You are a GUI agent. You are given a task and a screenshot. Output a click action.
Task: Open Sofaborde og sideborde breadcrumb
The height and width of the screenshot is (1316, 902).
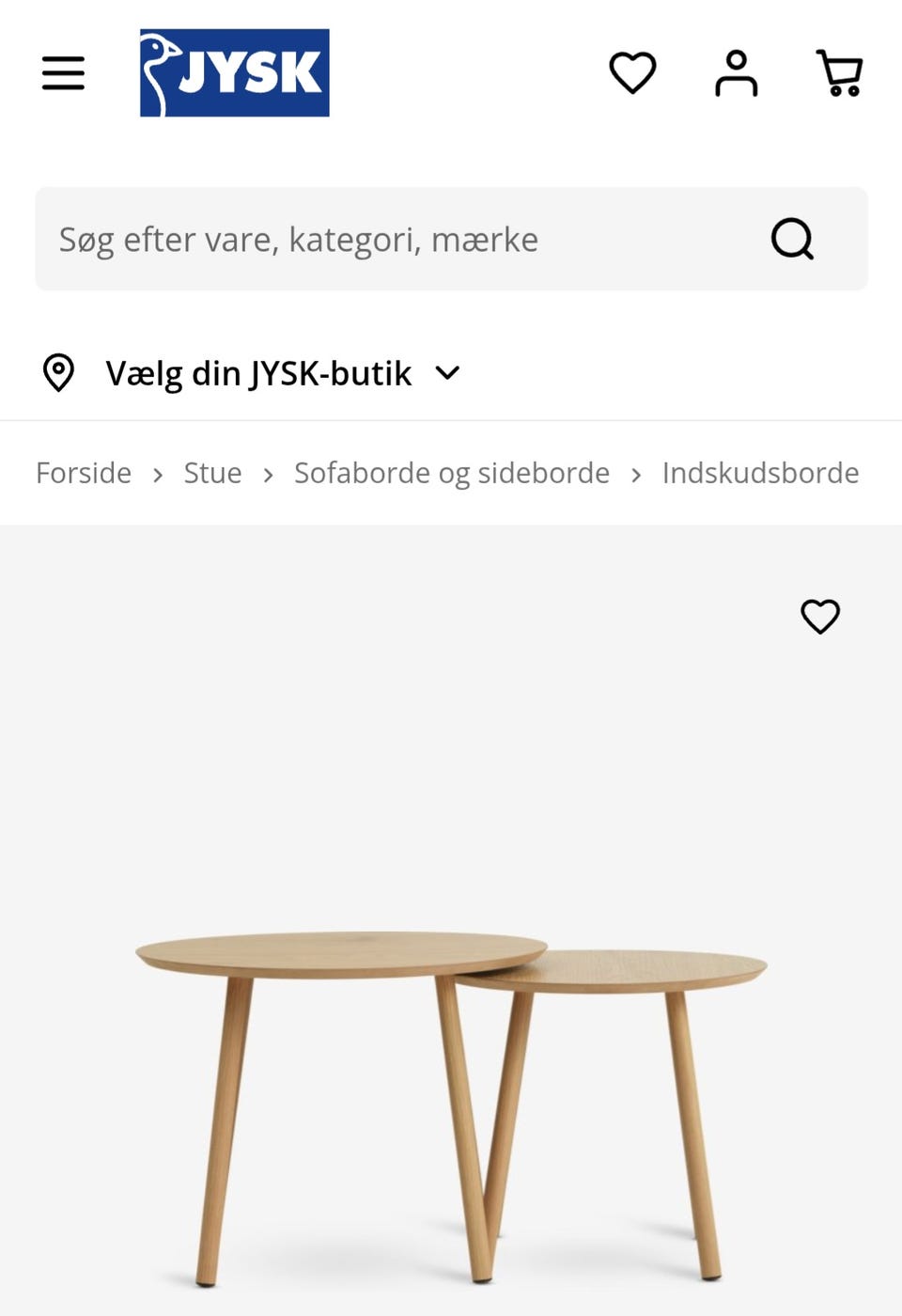pyautogui.click(x=452, y=473)
